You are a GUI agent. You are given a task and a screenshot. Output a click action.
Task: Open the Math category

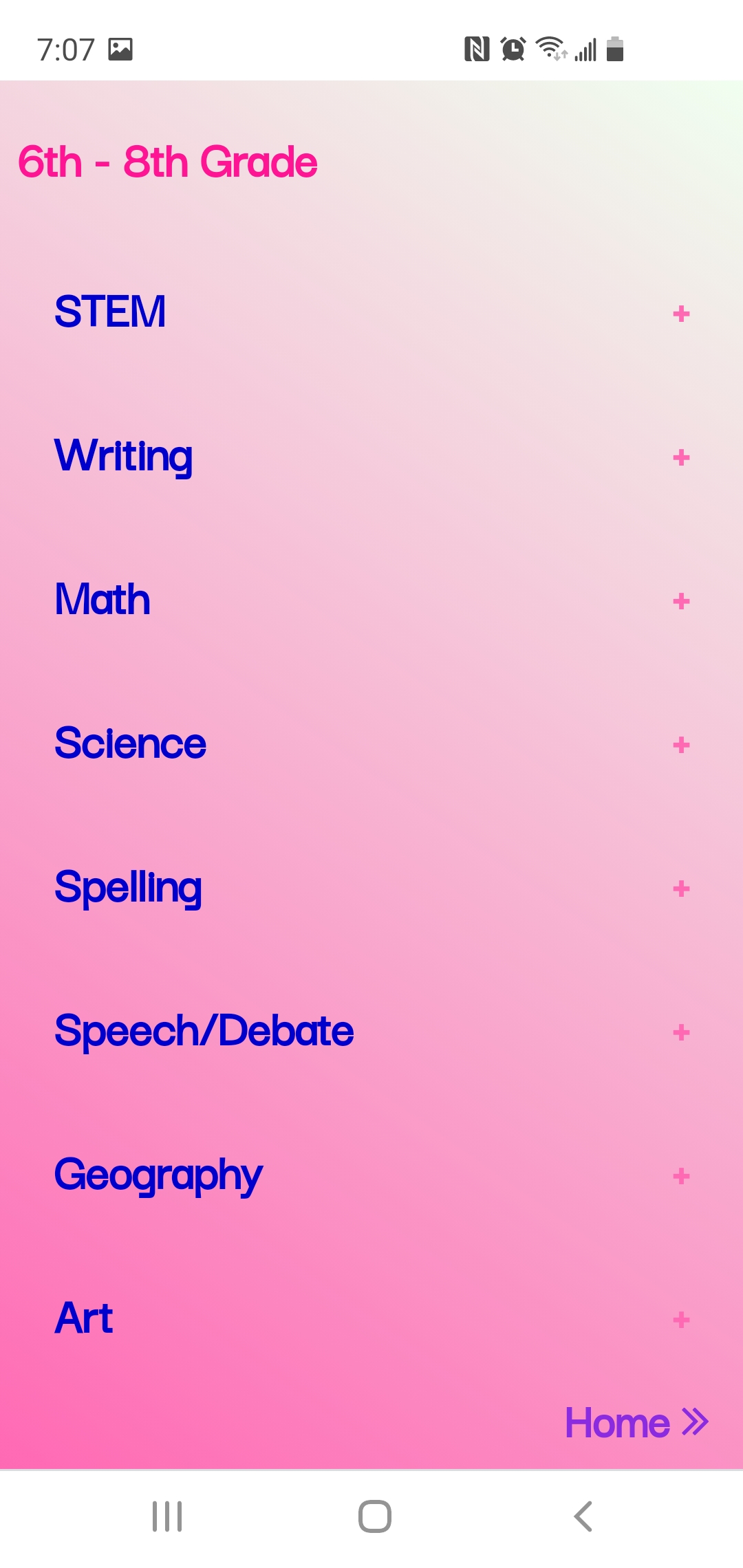click(103, 599)
